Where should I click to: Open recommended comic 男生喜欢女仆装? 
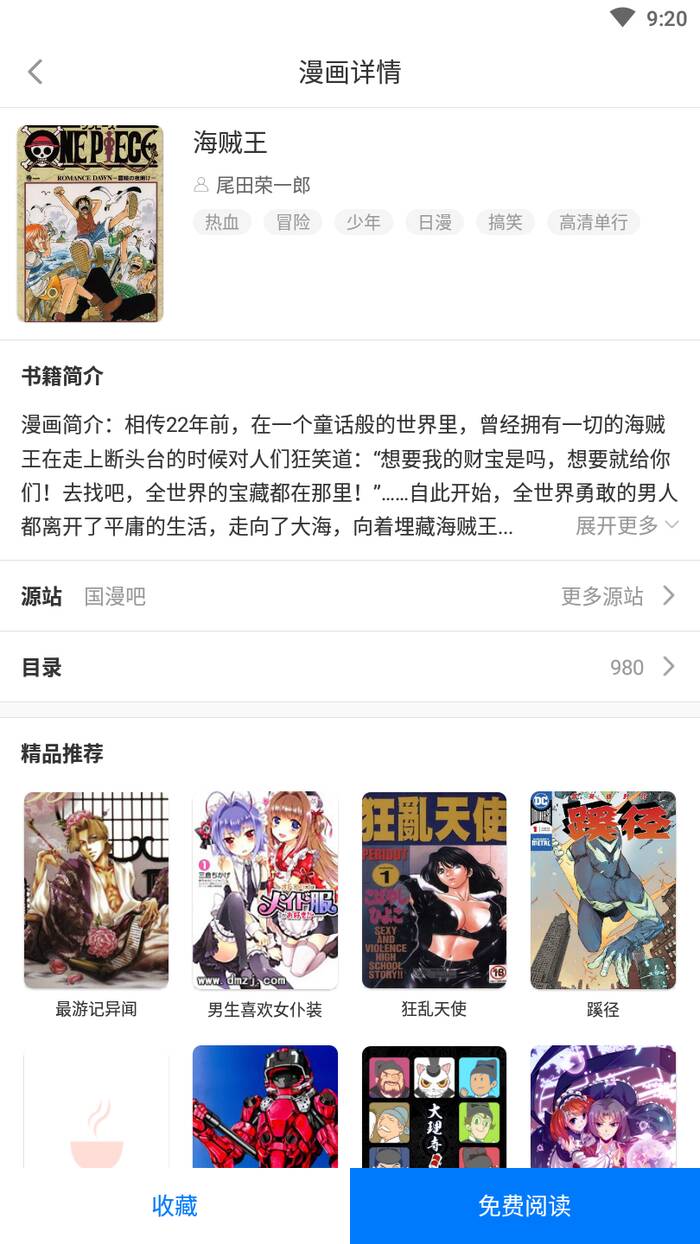click(265, 905)
